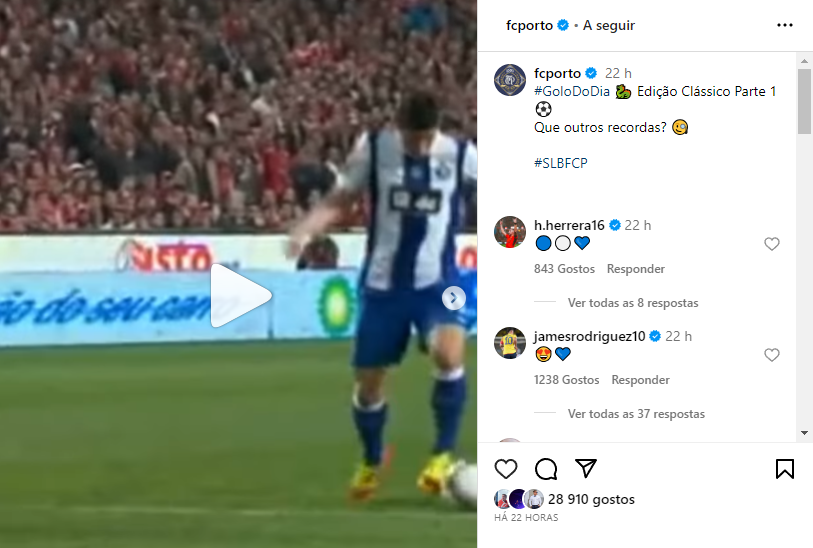Open the post options menu

coord(785,25)
